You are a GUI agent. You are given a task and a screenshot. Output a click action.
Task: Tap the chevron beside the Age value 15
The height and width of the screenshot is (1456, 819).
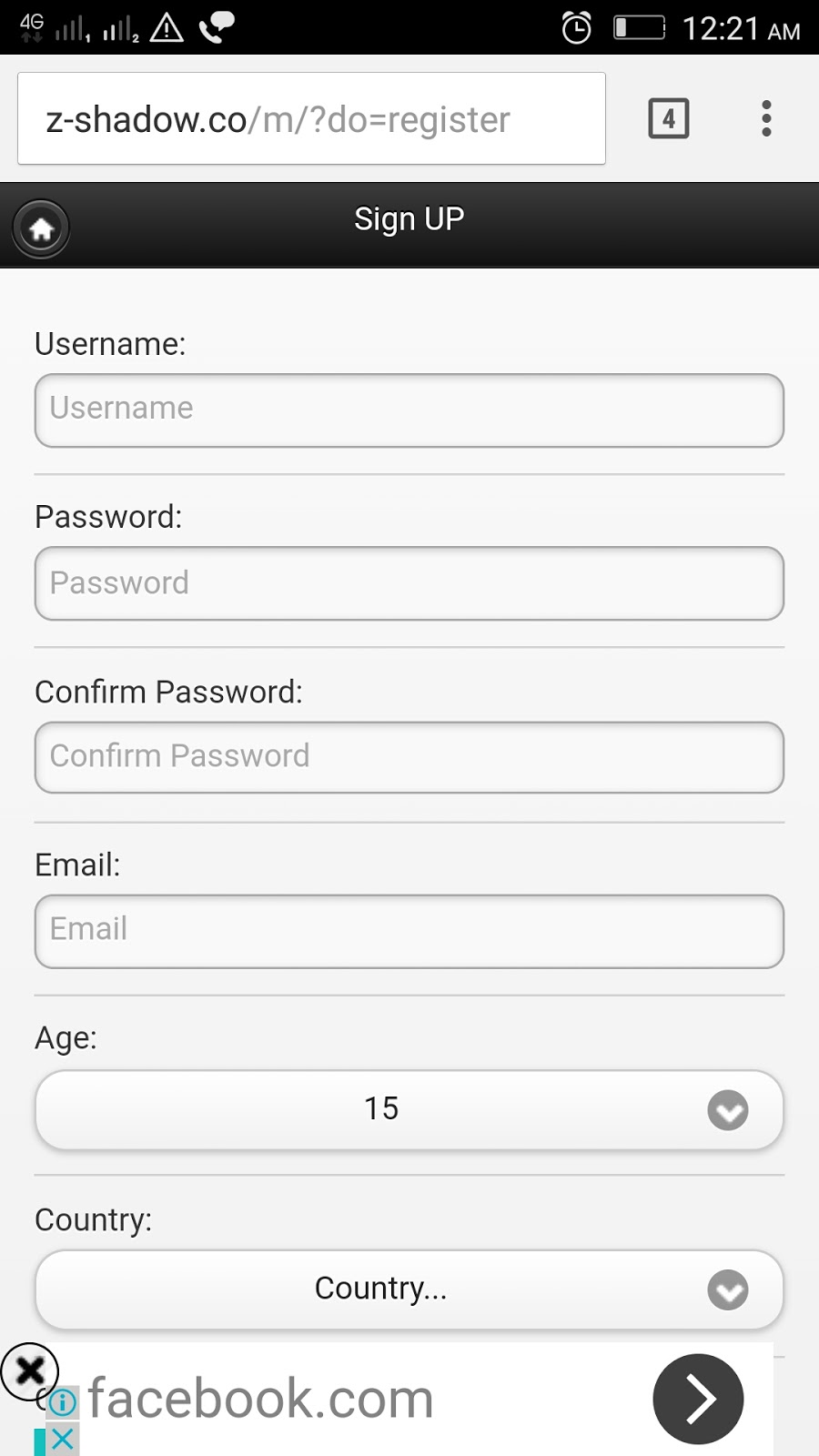tap(726, 1110)
